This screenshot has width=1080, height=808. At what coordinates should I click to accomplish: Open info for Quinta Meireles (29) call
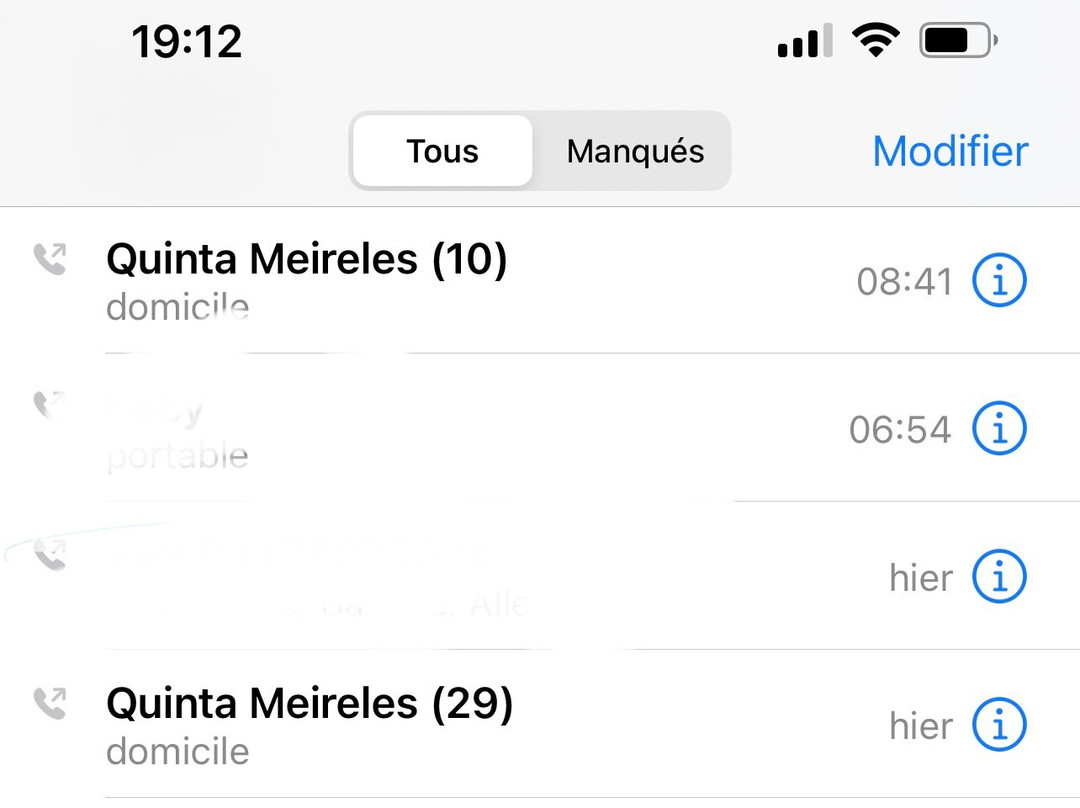pyautogui.click(x=999, y=725)
